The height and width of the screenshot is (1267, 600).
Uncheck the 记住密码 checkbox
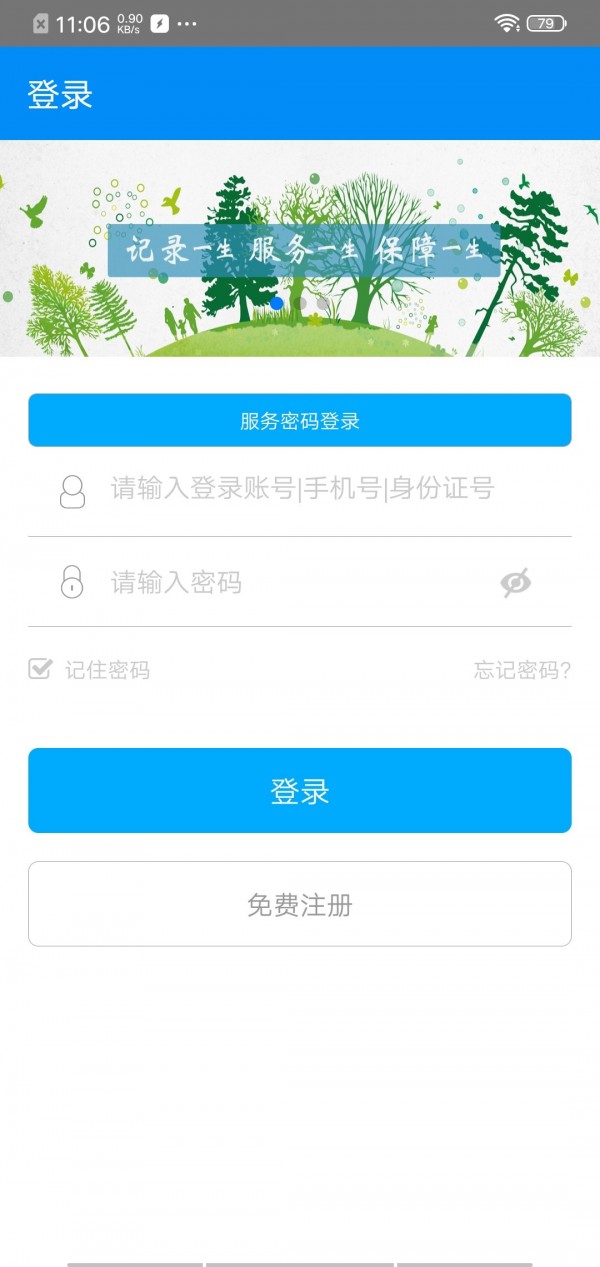tap(40, 669)
